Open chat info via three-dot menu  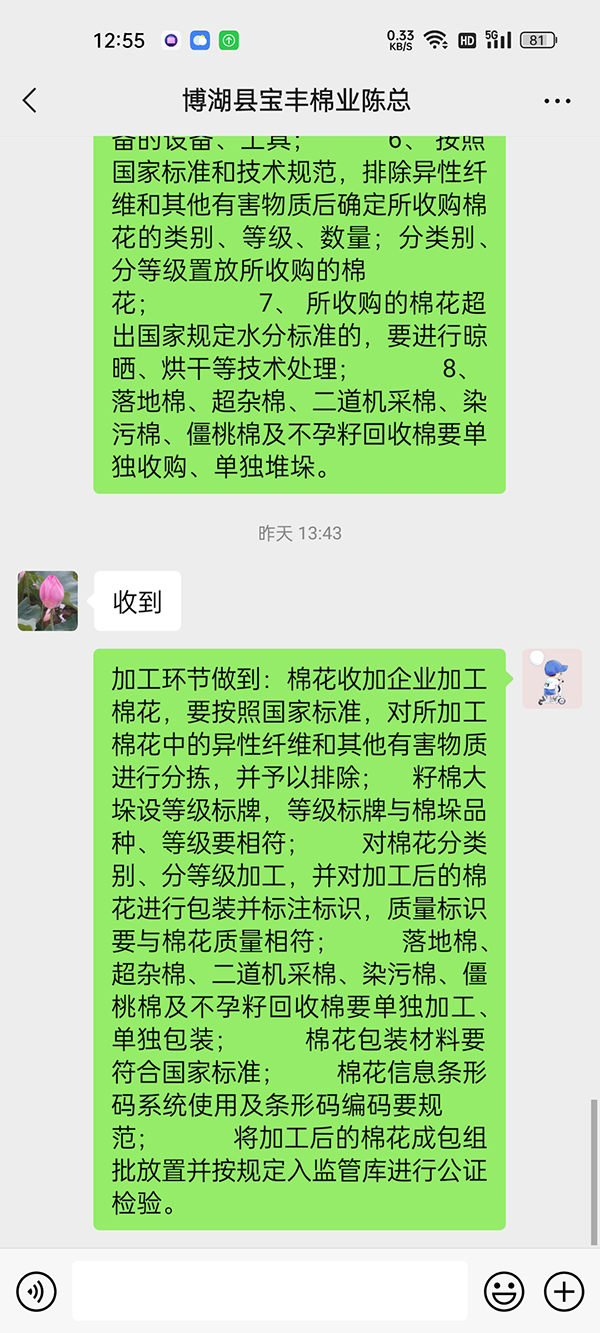(x=556, y=101)
